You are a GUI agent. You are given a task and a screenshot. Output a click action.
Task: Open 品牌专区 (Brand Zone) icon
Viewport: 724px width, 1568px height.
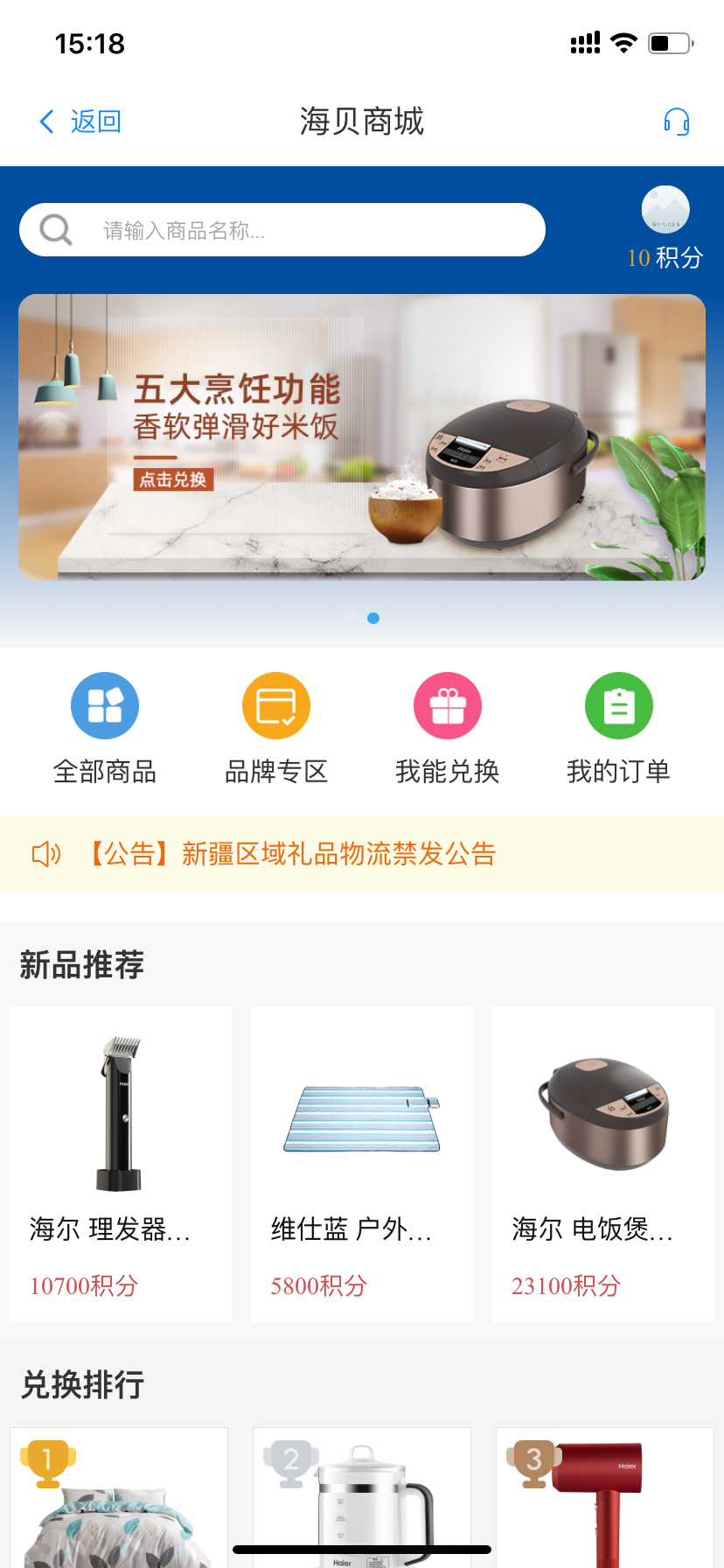click(x=276, y=705)
